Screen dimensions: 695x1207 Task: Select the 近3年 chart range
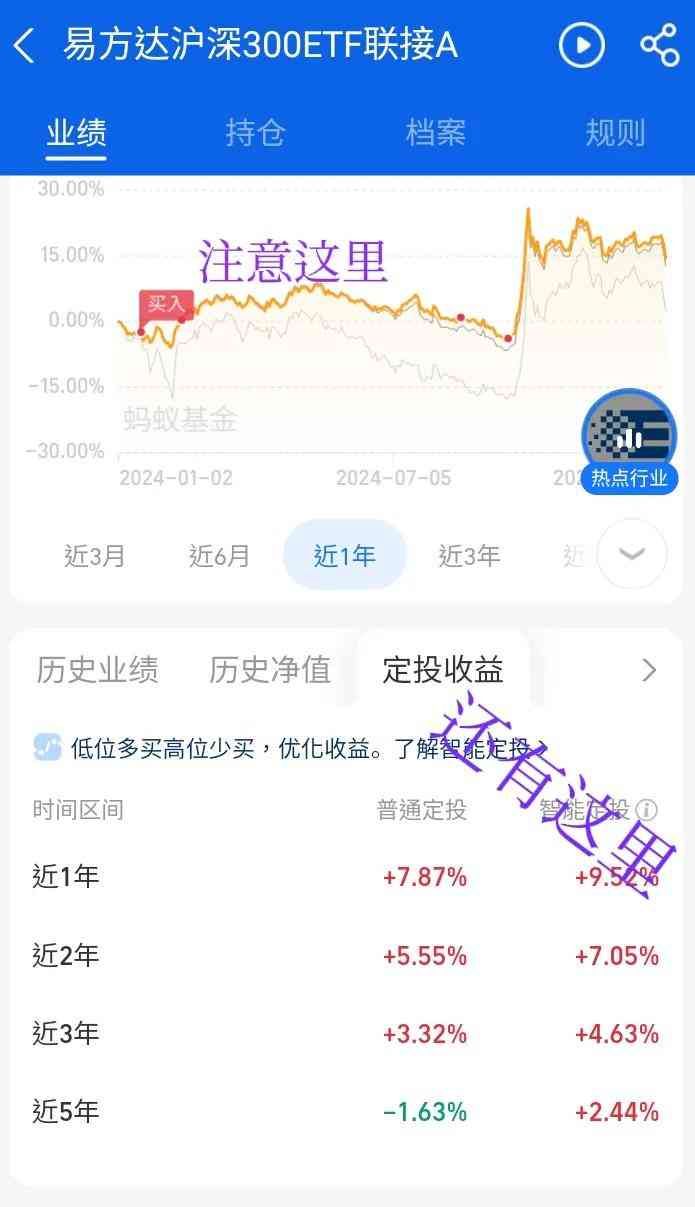click(x=469, y=555)
